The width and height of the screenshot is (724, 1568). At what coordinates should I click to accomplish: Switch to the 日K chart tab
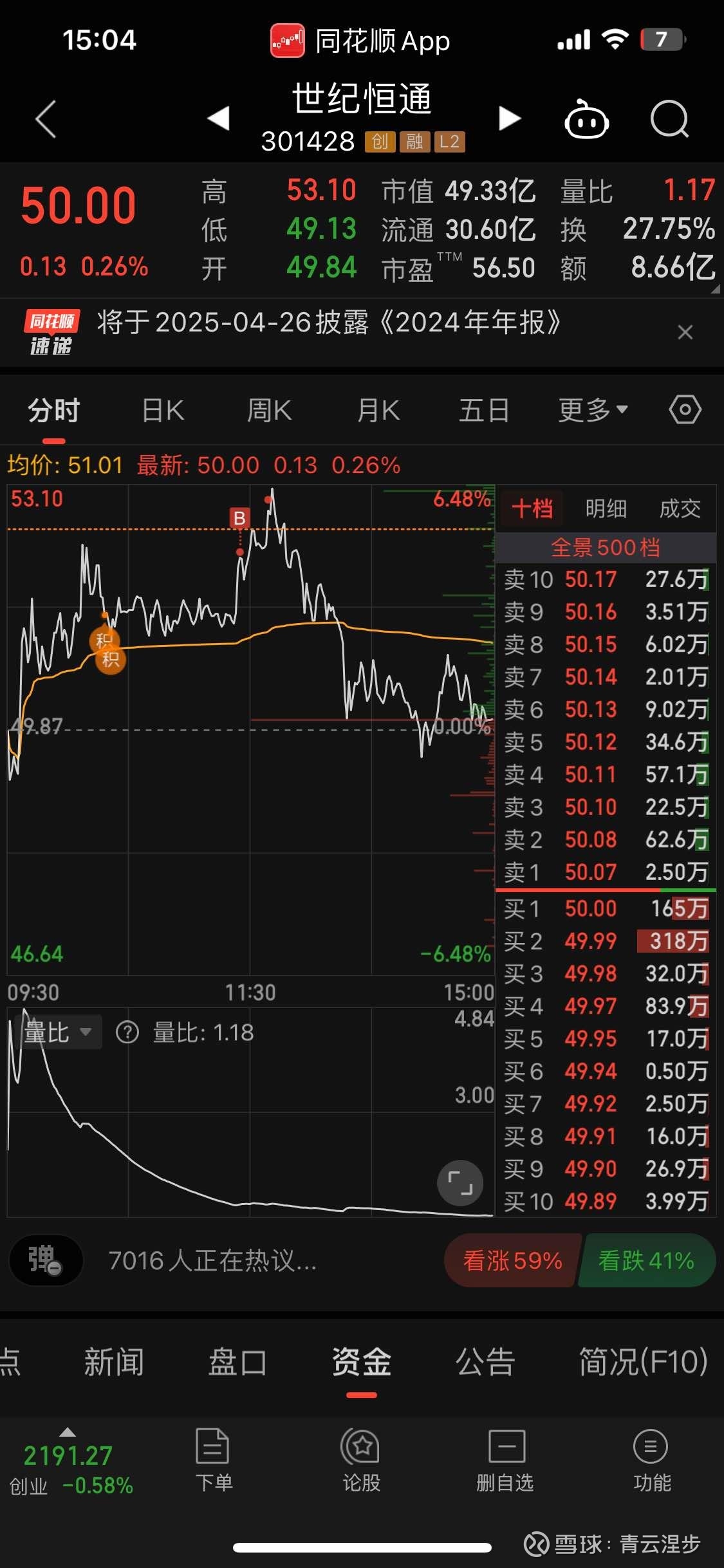point(163,411)
